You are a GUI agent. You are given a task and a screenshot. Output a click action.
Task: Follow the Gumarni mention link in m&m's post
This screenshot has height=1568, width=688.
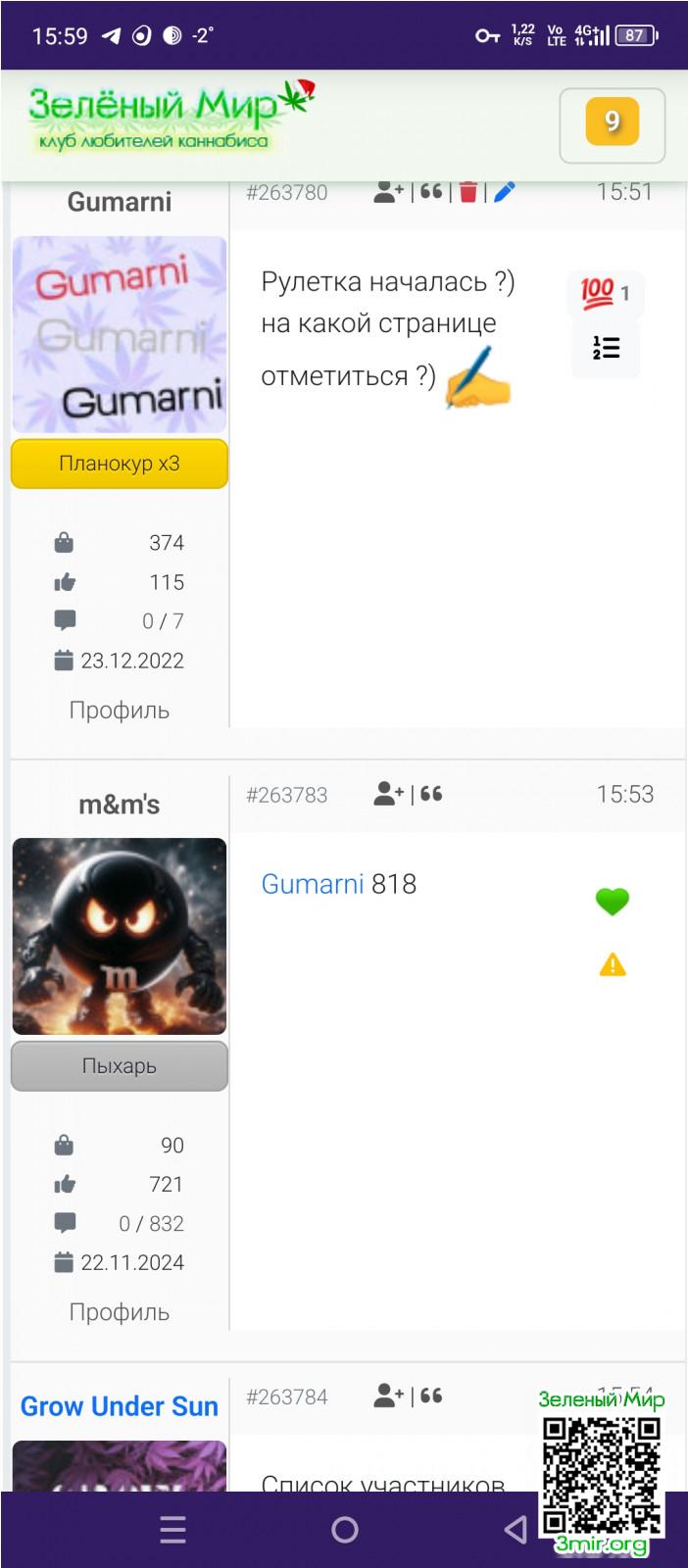click(312, 884)
